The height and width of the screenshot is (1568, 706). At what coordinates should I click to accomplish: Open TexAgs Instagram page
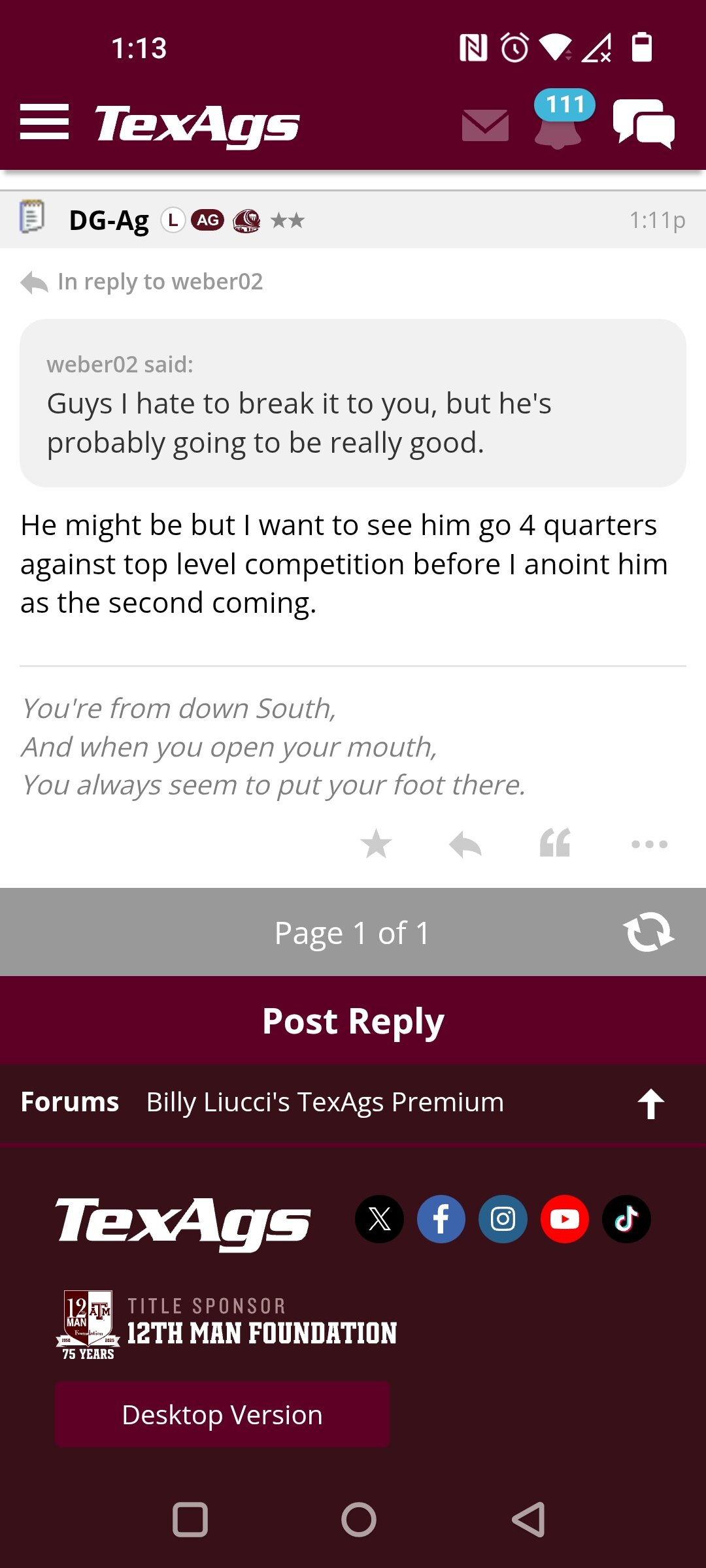click(x=503, y=1219)
